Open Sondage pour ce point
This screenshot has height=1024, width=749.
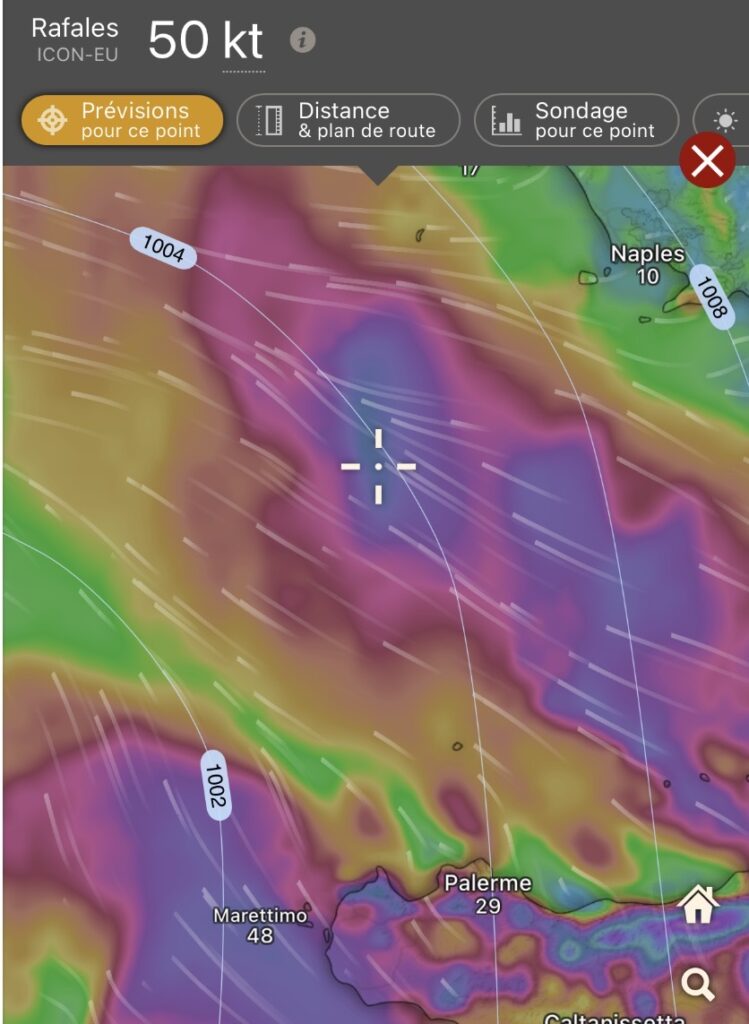click(576, 121)
